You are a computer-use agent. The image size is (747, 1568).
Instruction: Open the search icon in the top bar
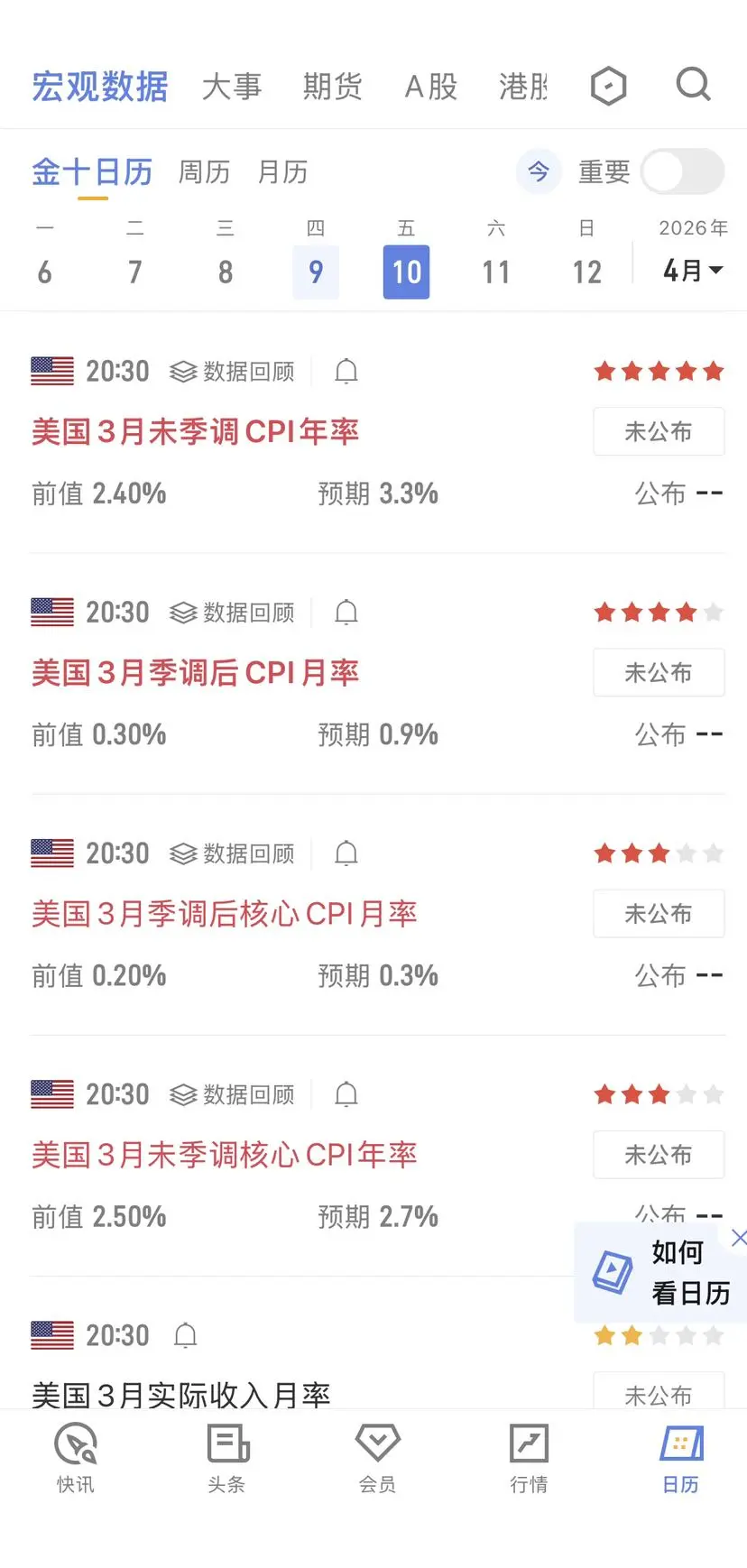[x=693, y=86]
